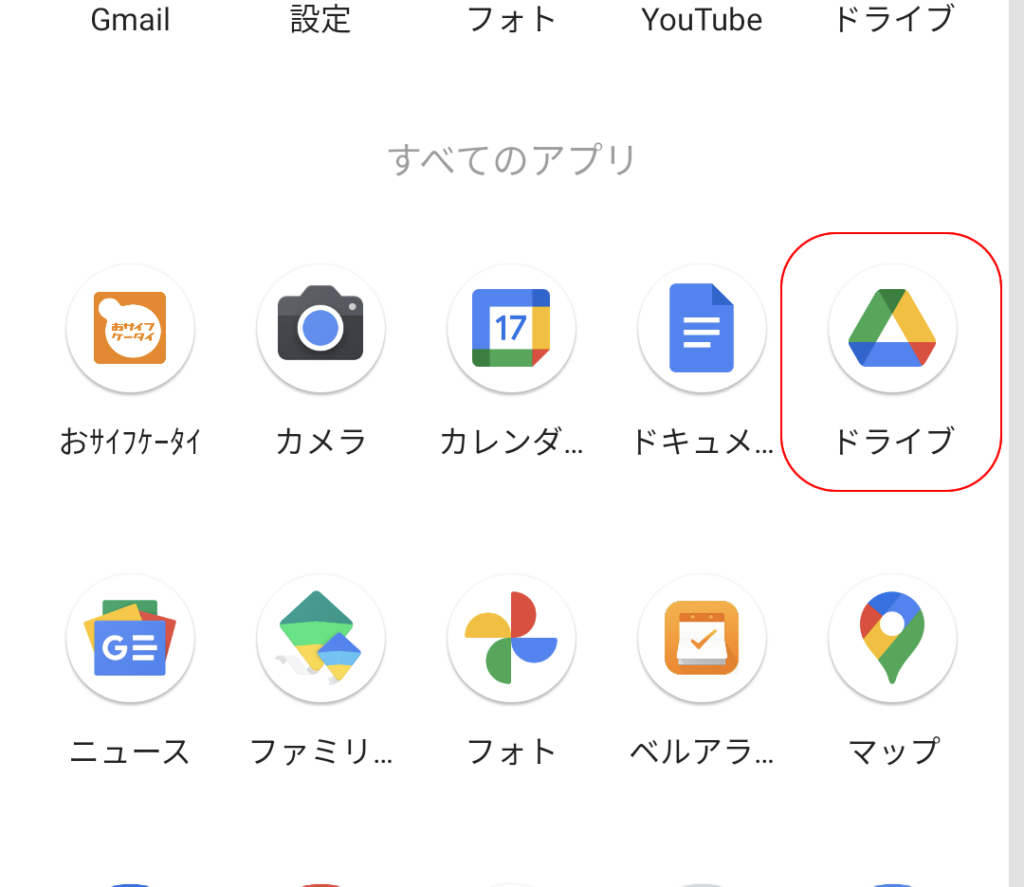Launch the Google マップ app
This screenshot has height=887, width=1024.
(892, 638)
